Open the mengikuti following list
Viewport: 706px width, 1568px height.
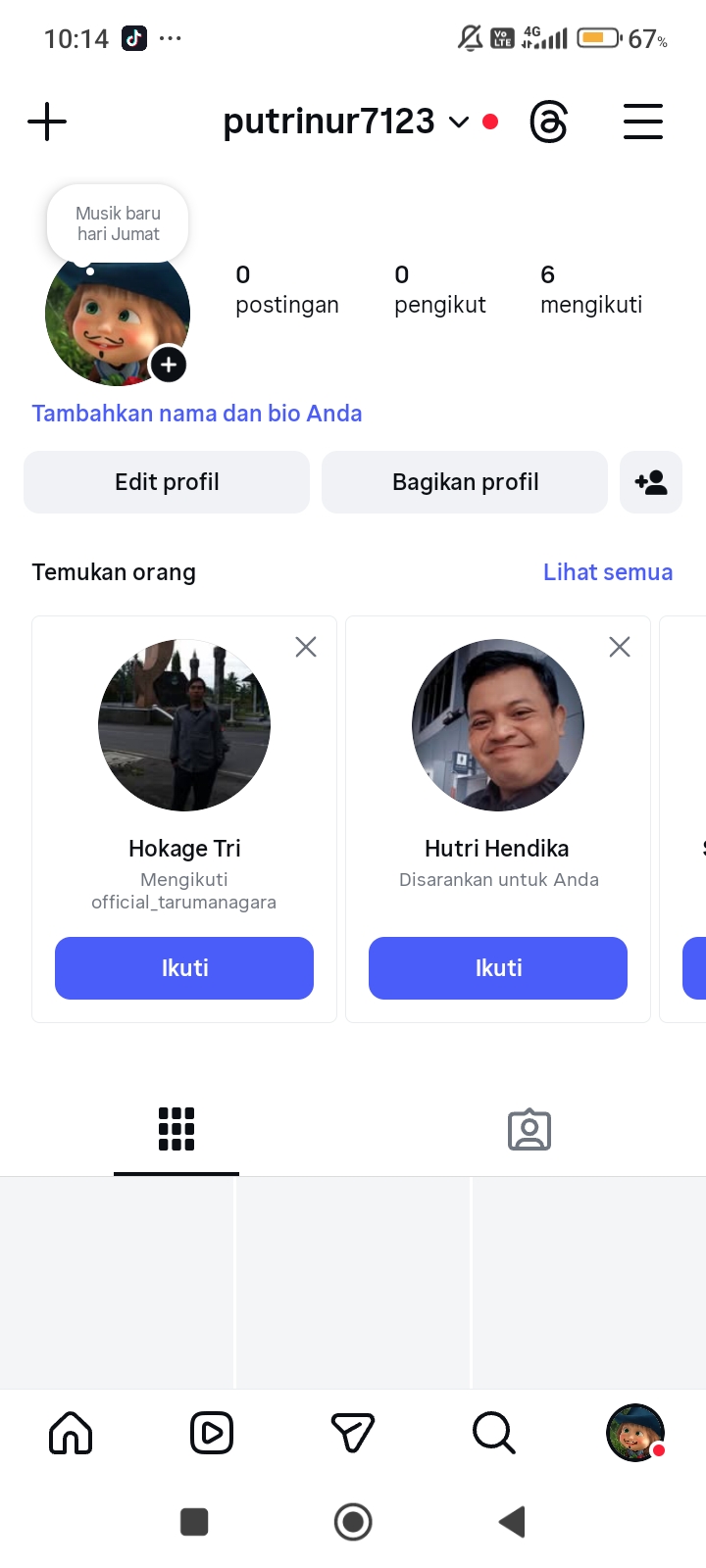tap(590, 290)
